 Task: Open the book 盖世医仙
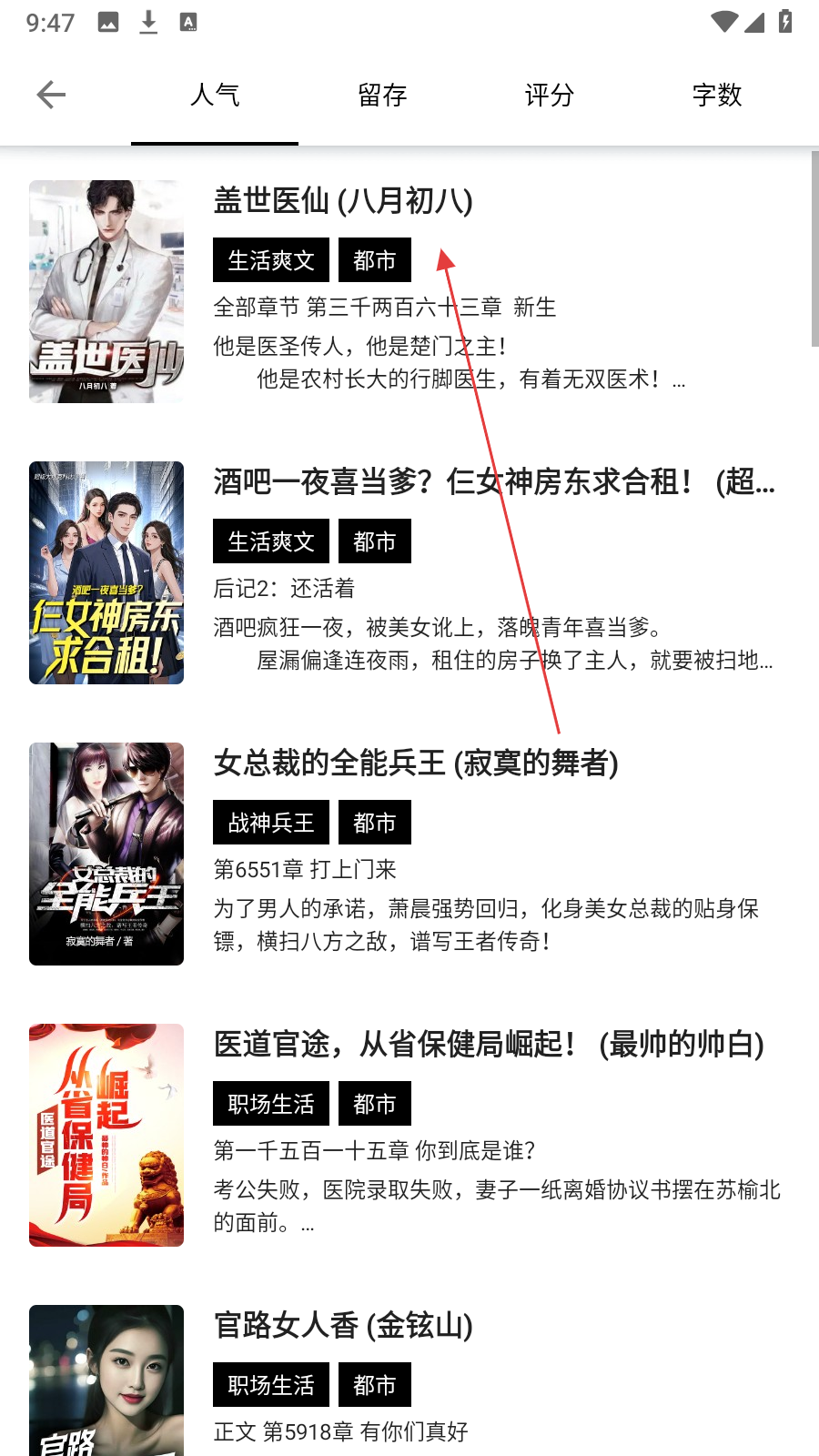coord(343,200)
